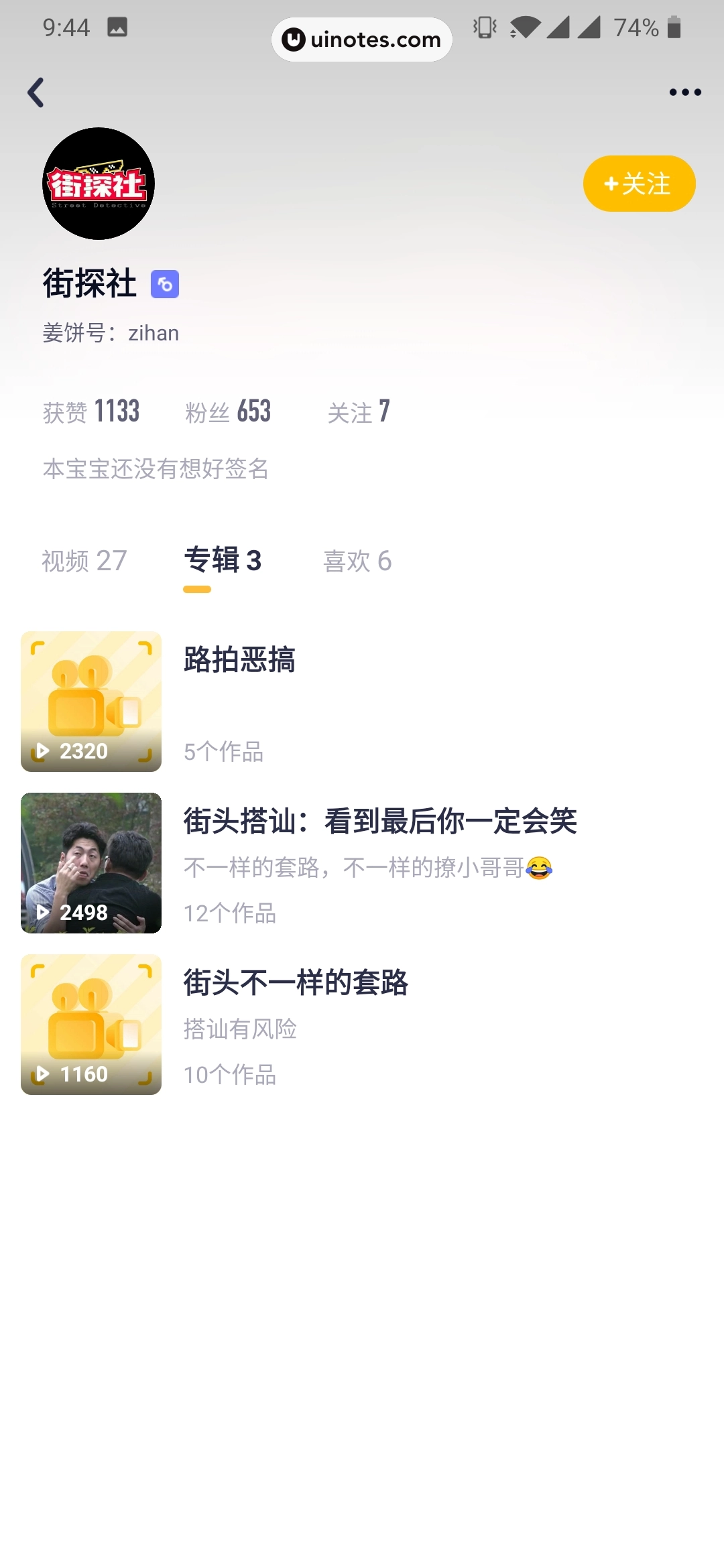
Task: Open the 粉丝 653 followers list
Action: click(228, 411)
